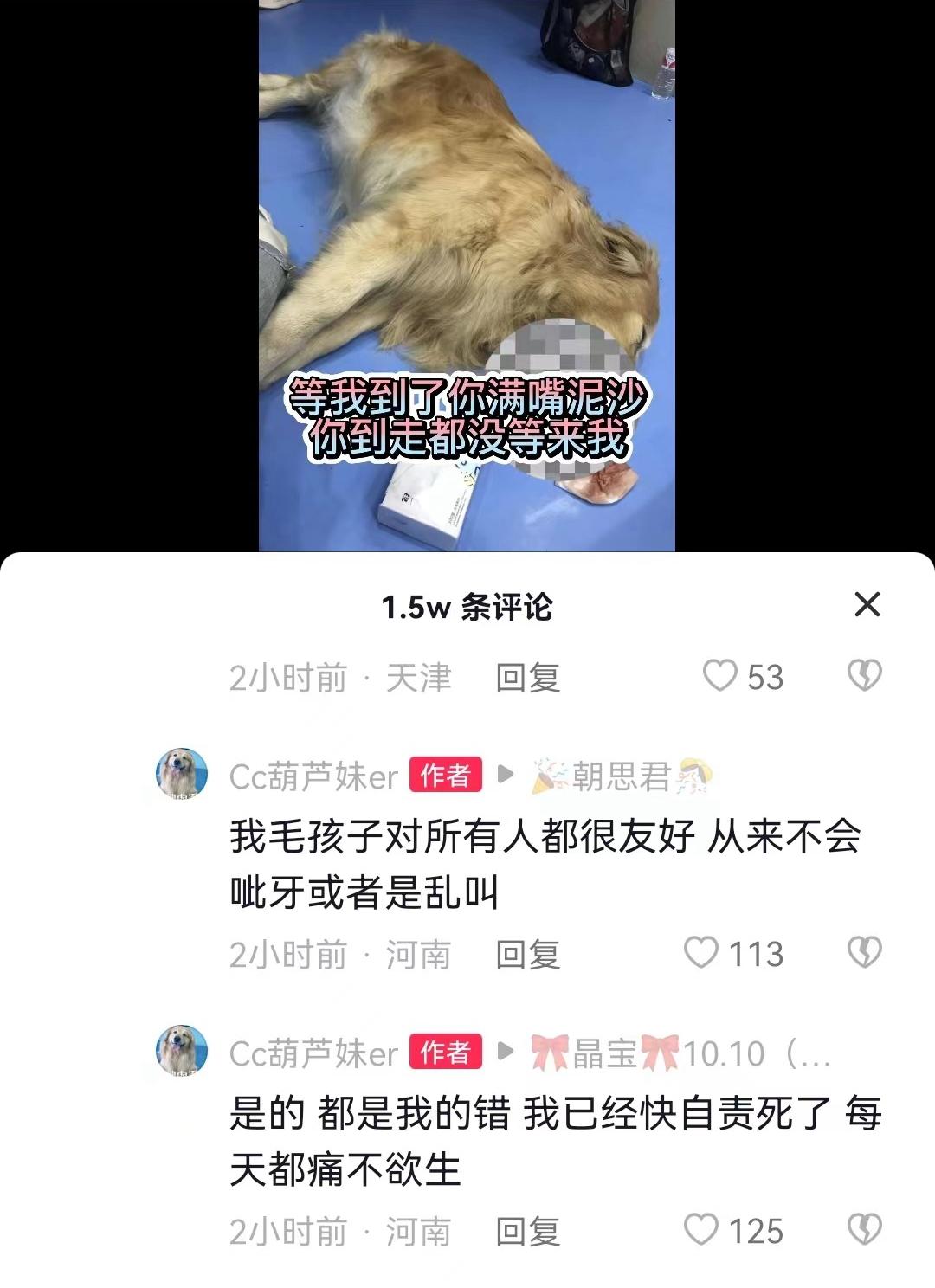Open the 1.5w 条评论 header
This screenshot has width=935, height=1288.
467,609
